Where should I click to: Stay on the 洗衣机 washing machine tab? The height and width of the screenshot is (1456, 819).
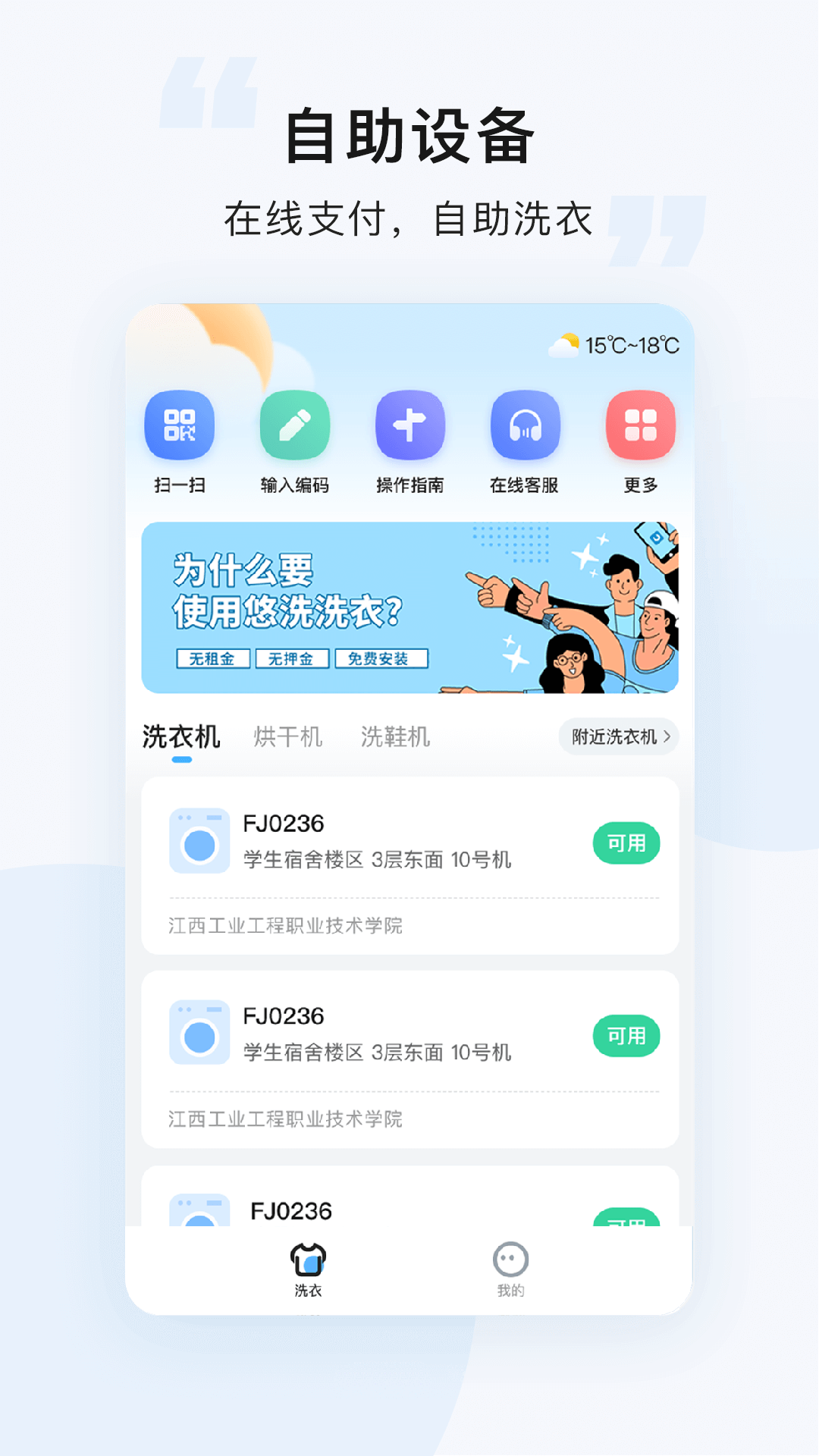(x=182, y=734)
